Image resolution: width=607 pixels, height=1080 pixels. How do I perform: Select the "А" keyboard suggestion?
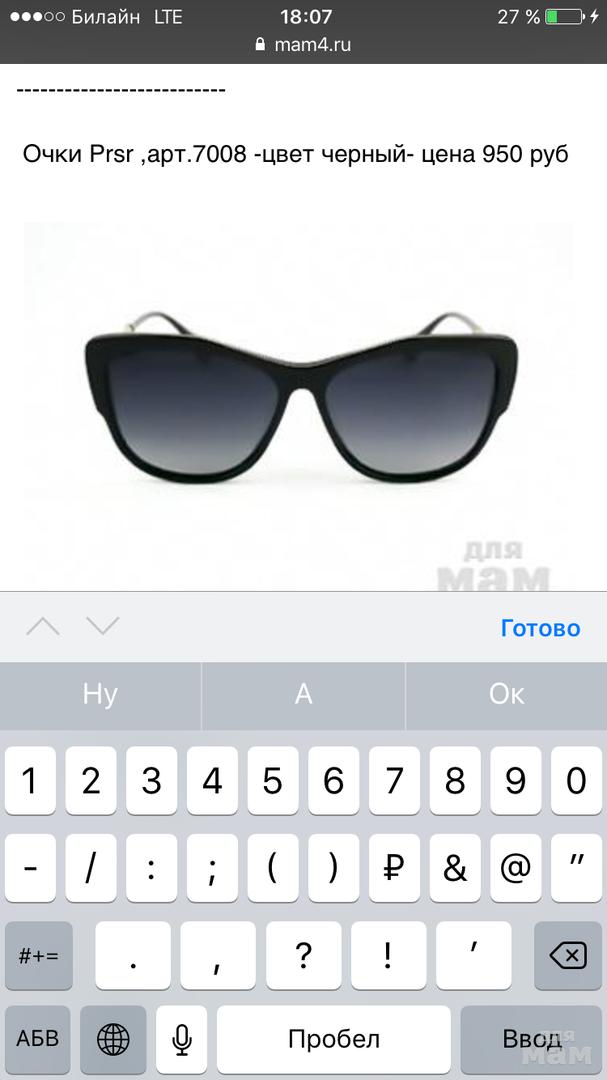[x=303, y=695]
